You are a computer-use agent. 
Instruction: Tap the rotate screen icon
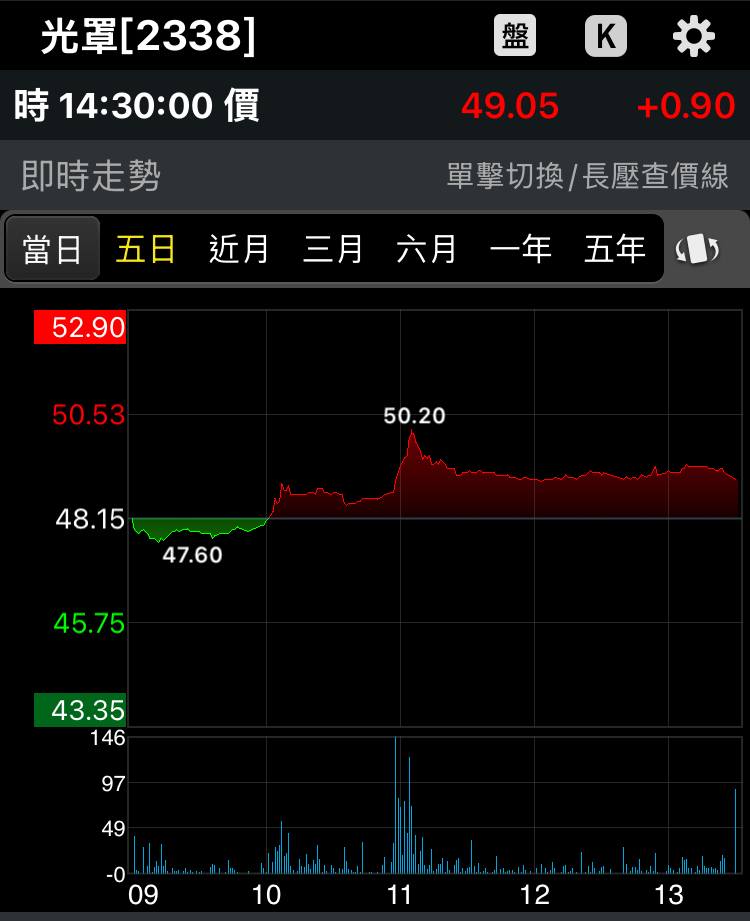[698, 249]
